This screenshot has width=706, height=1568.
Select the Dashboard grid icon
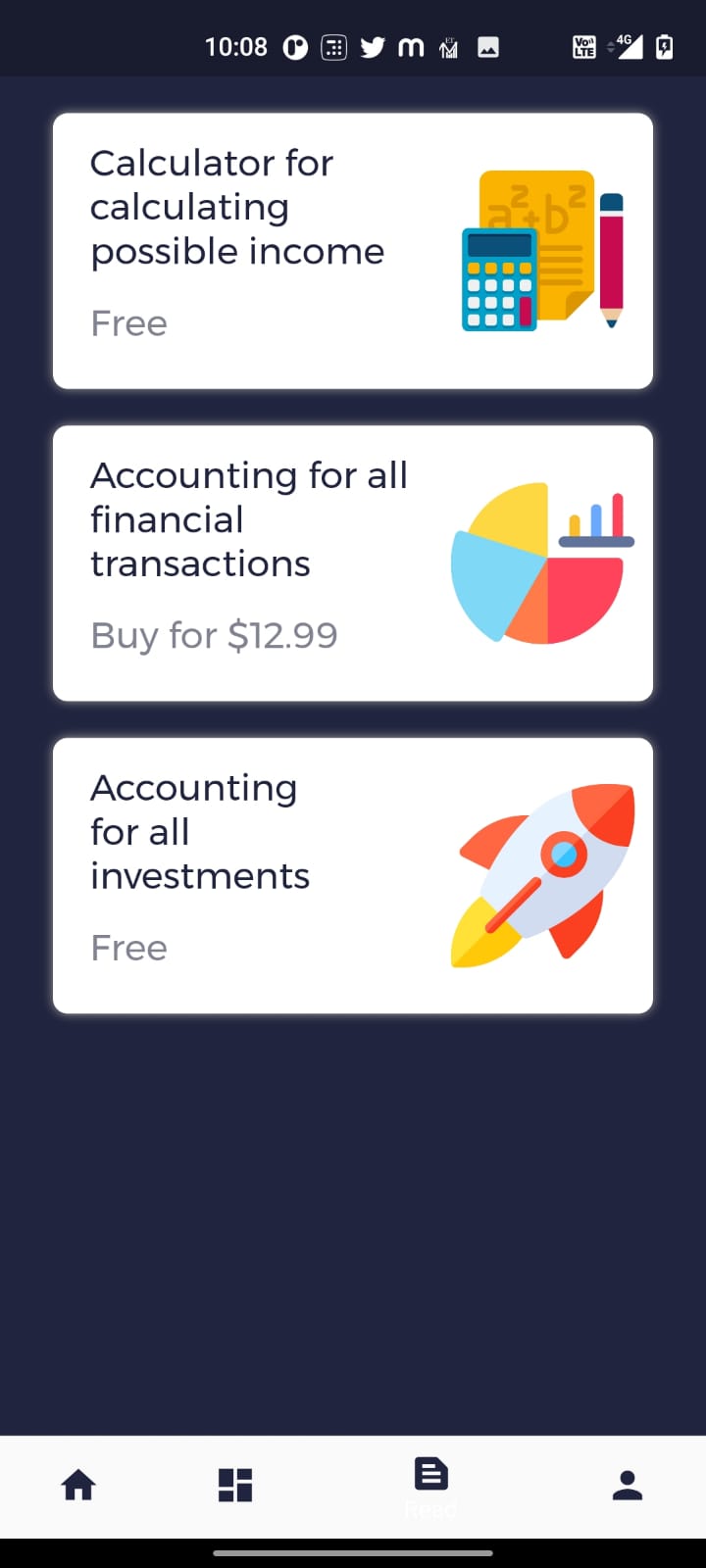point(234,1486)
